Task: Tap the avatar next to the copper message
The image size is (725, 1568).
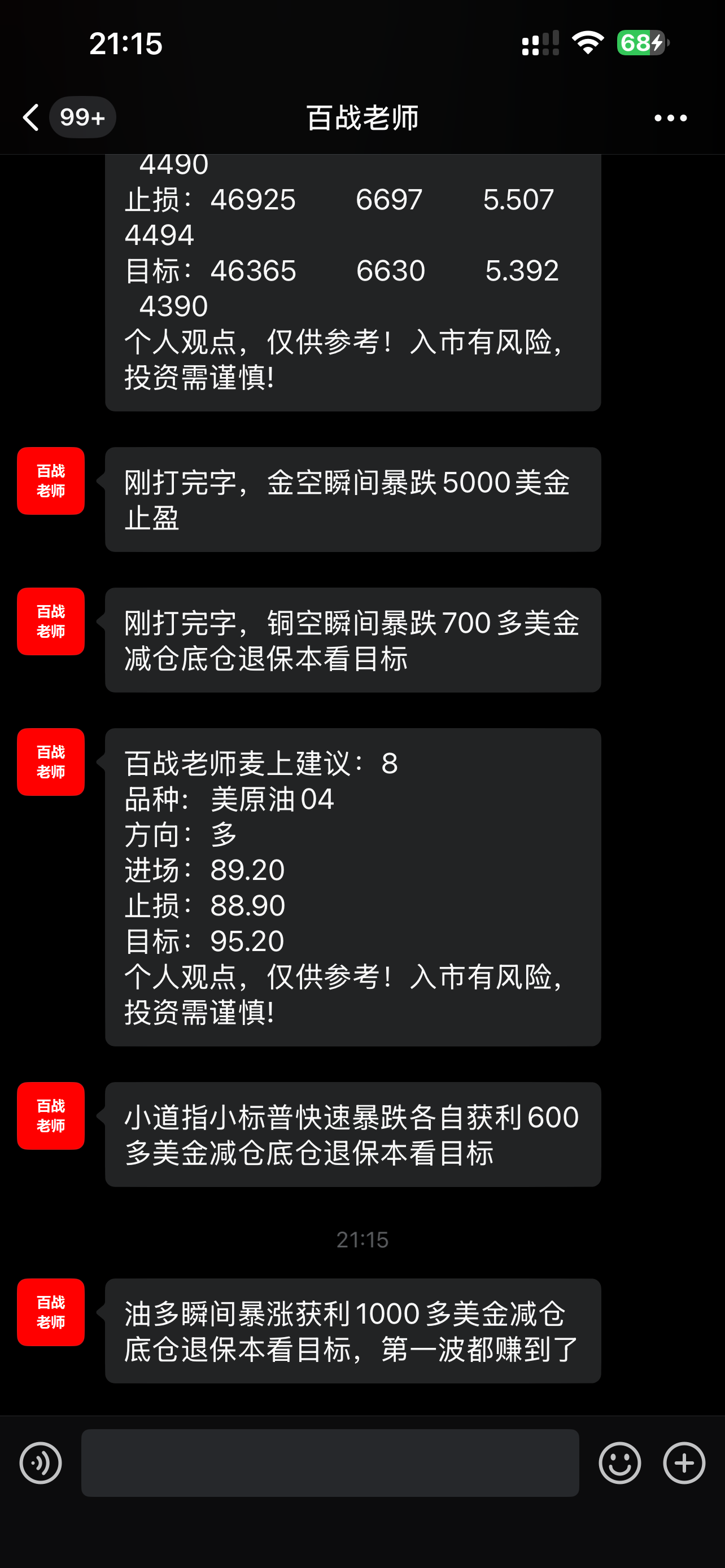Action: pos(50,621)
